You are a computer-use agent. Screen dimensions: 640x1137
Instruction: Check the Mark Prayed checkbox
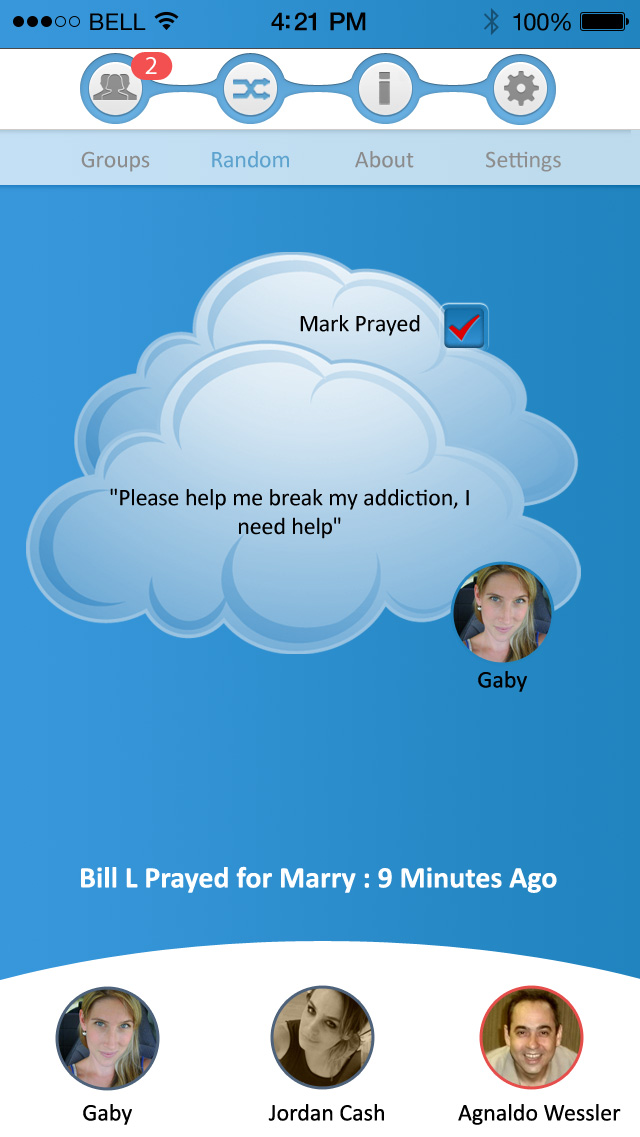[465, 326]
